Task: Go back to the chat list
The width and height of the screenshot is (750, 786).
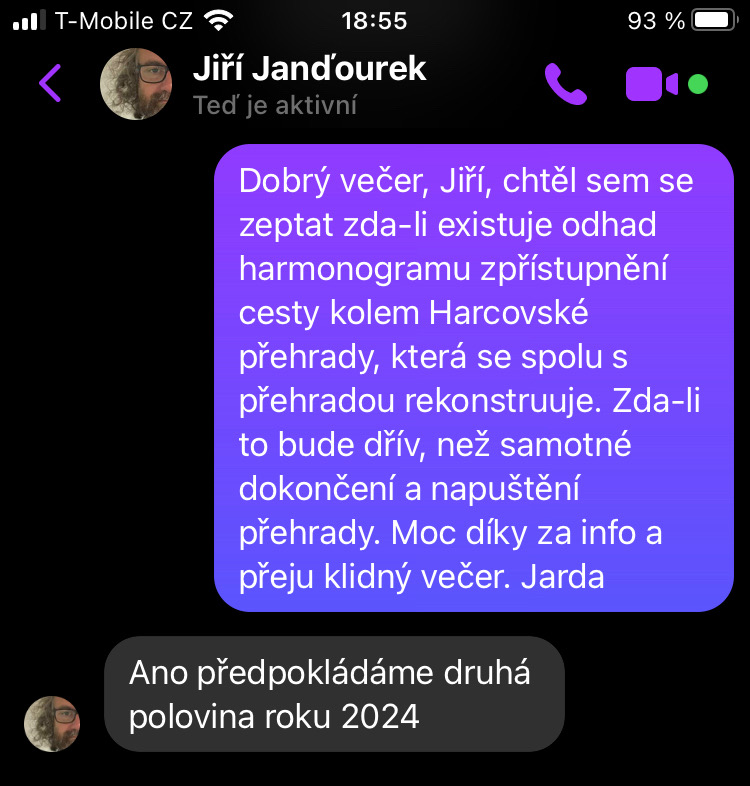Action: tap(50, 83)
